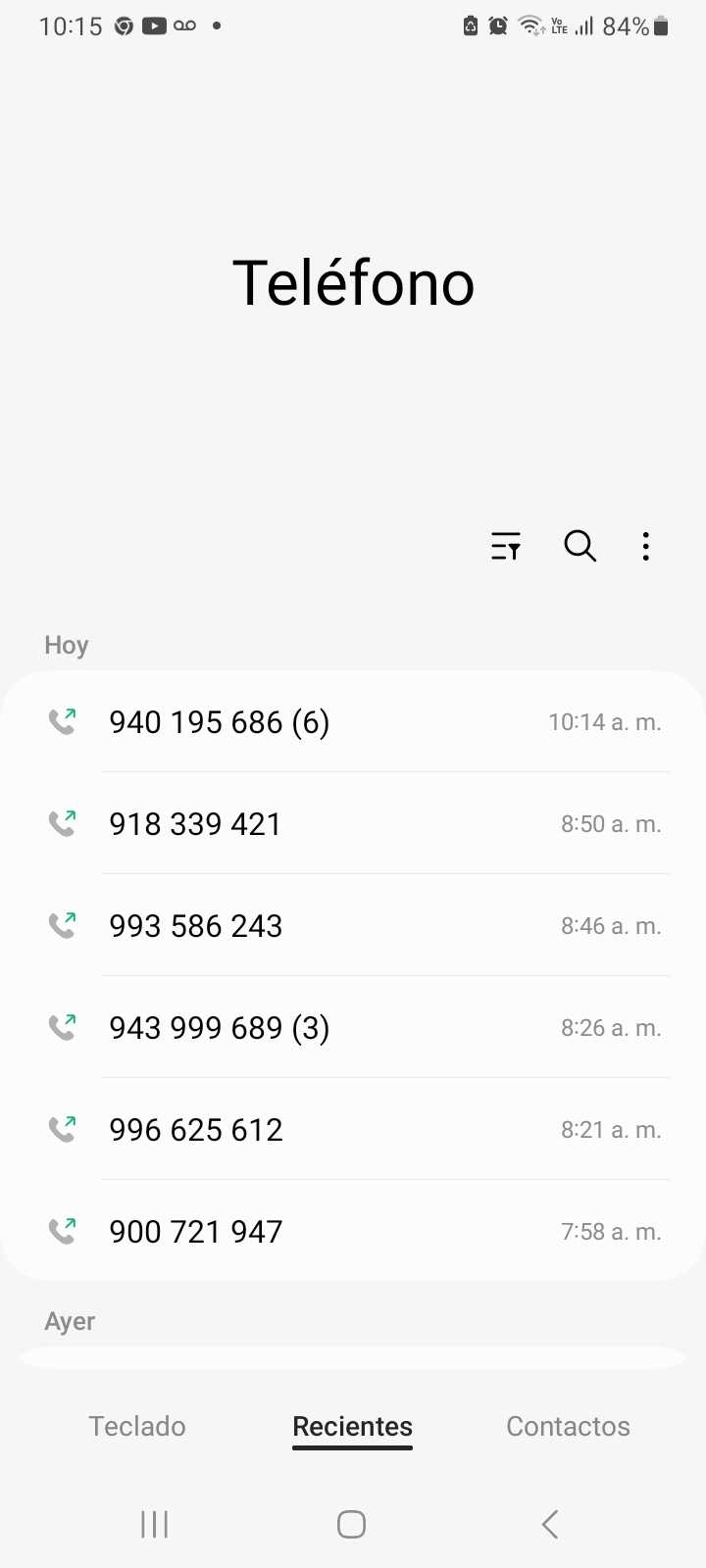
Task: Select the Recientes tab
Action: 353,1426
